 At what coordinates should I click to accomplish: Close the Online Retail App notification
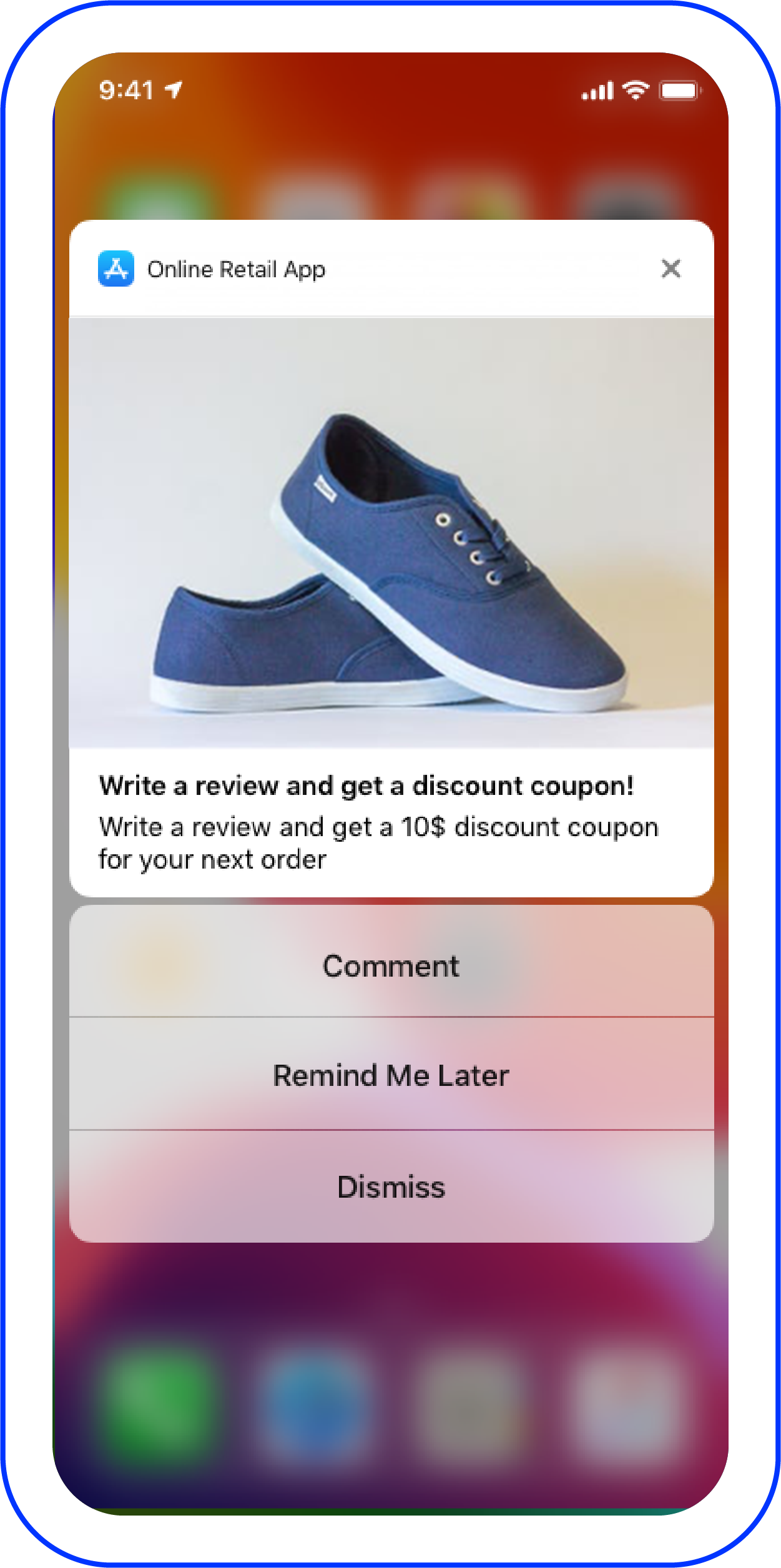(x=670, y=269)
